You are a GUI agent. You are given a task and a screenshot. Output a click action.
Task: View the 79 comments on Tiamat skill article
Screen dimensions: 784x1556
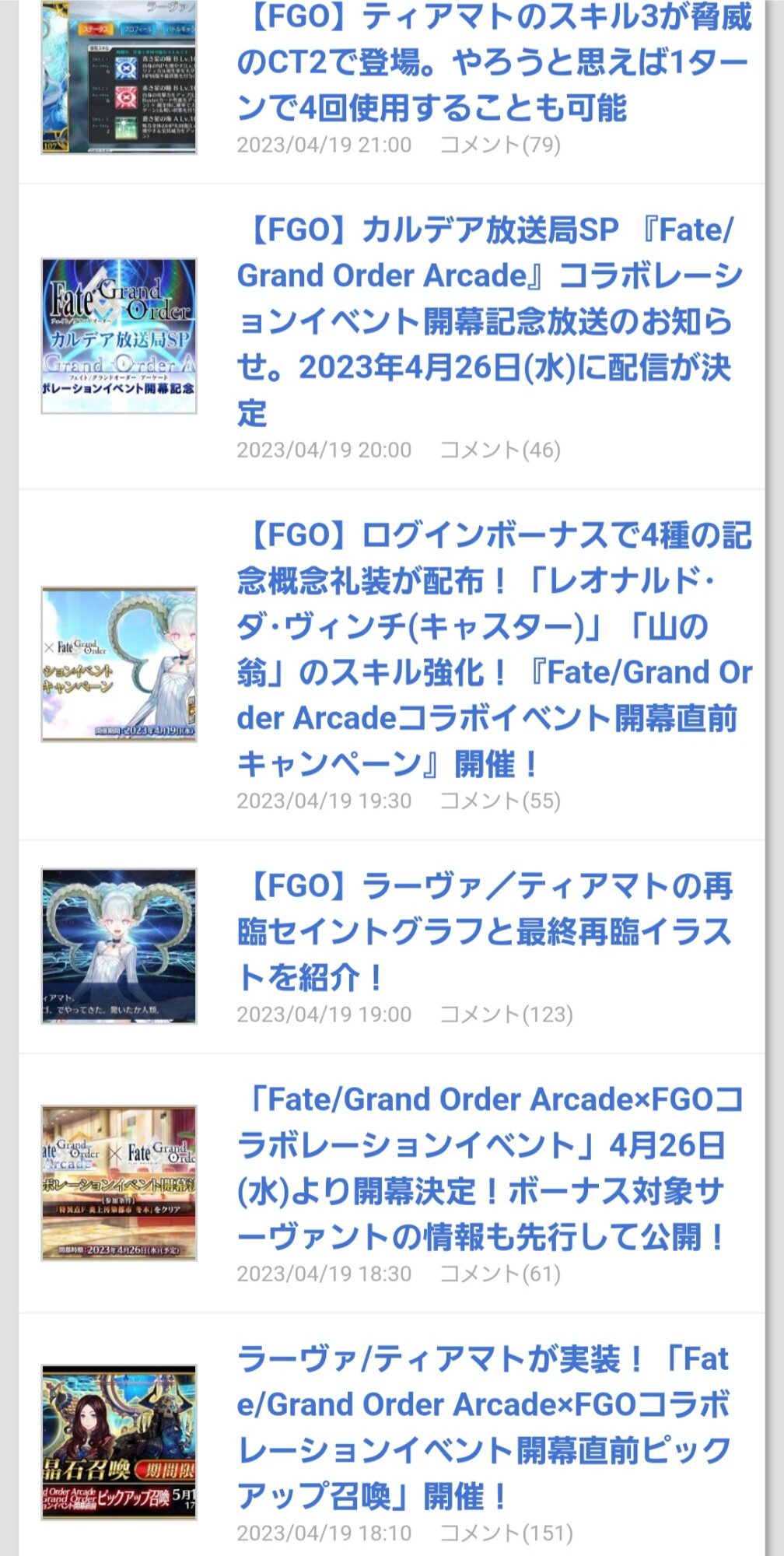click(x=500, y=145)
